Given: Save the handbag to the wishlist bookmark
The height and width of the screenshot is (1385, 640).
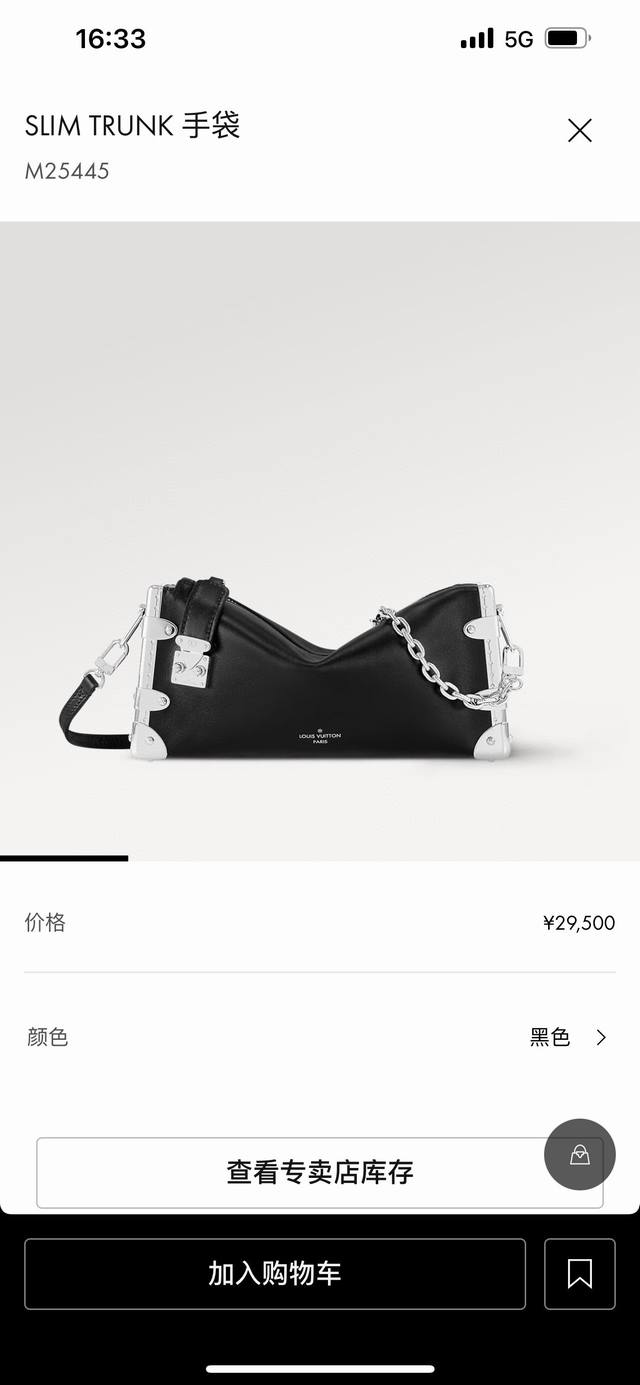Looking at the screenshot, I should [x=579, y=1273].
